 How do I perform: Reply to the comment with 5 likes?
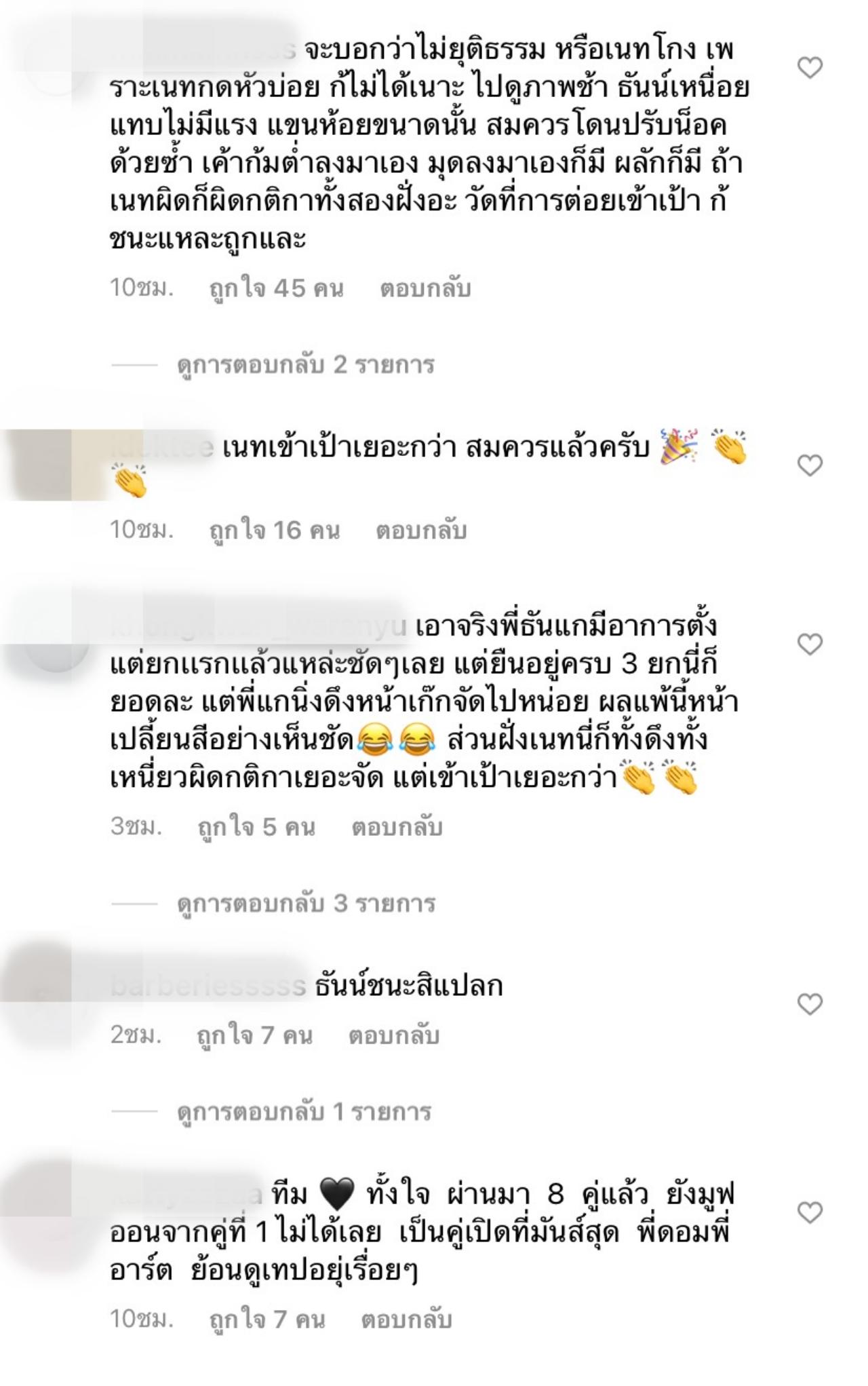[x=397, y=827]
